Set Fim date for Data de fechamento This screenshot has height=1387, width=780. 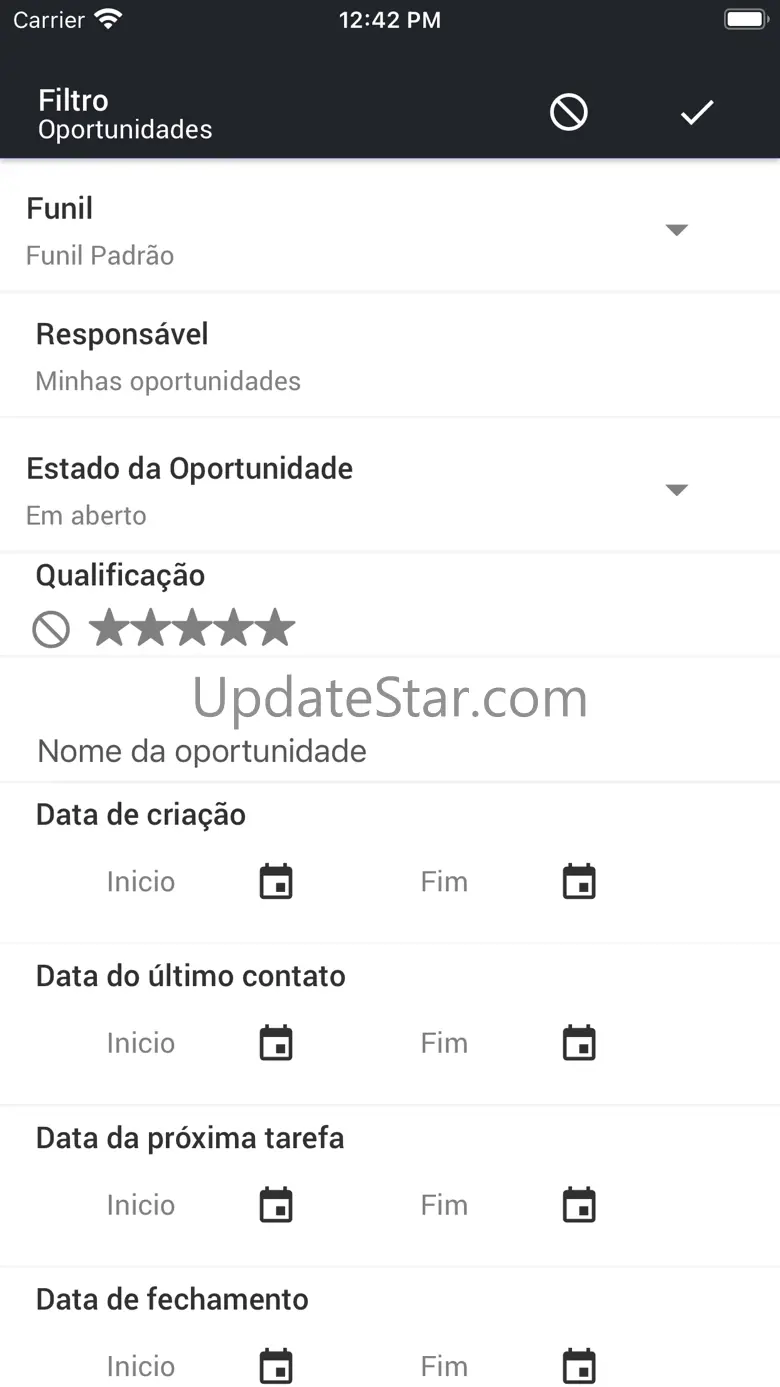[579, 1366]
